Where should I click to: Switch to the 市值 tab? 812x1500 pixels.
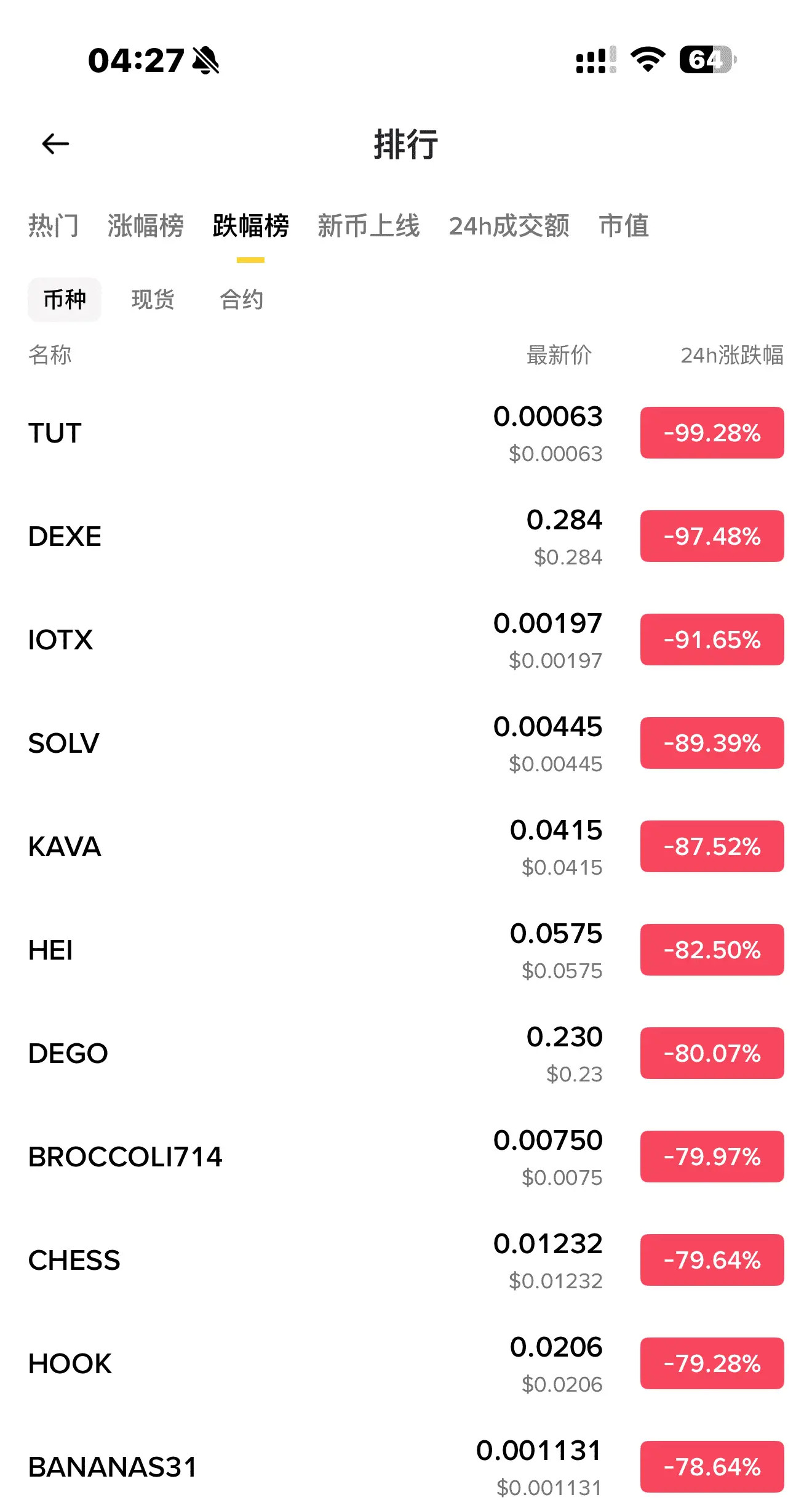(624, 226)
